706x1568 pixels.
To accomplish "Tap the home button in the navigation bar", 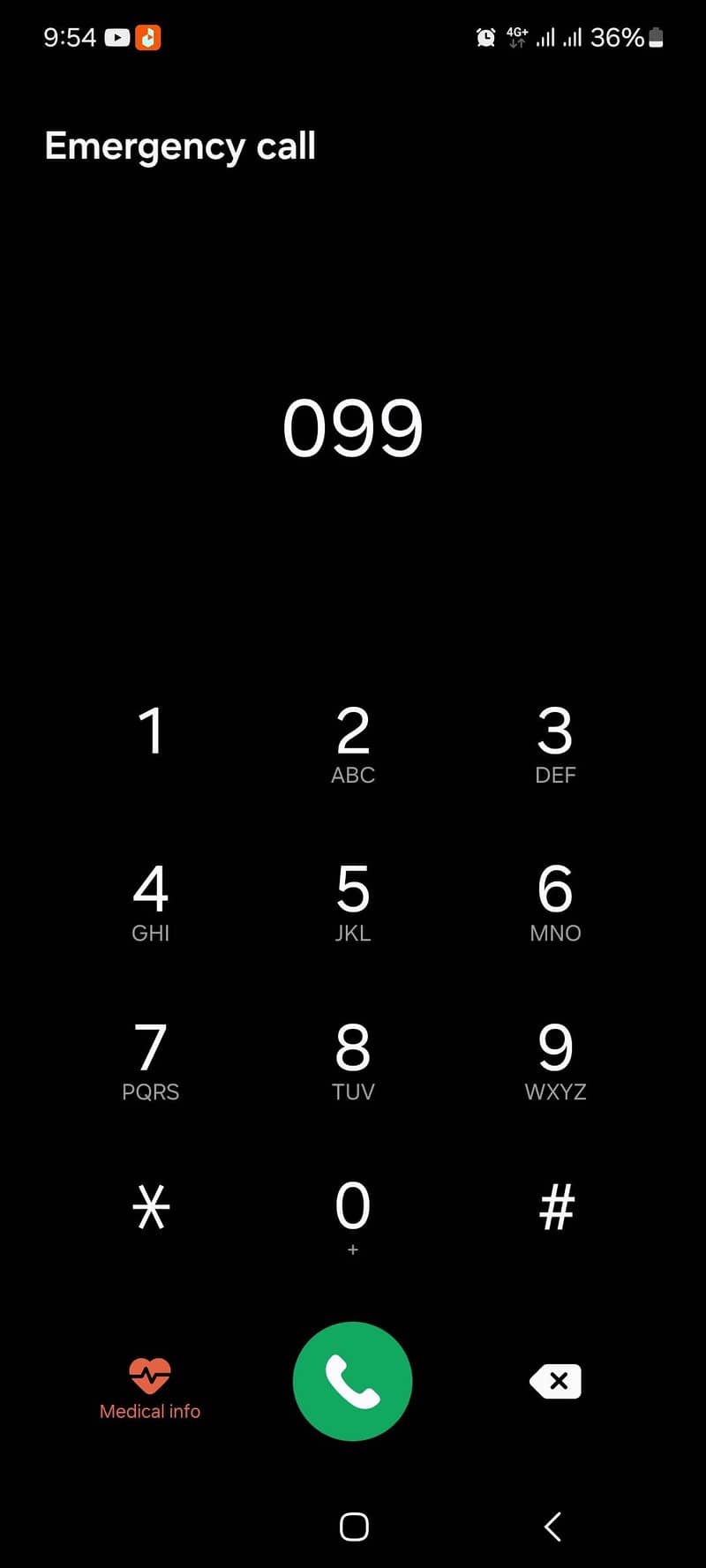I will point(354,1527).
